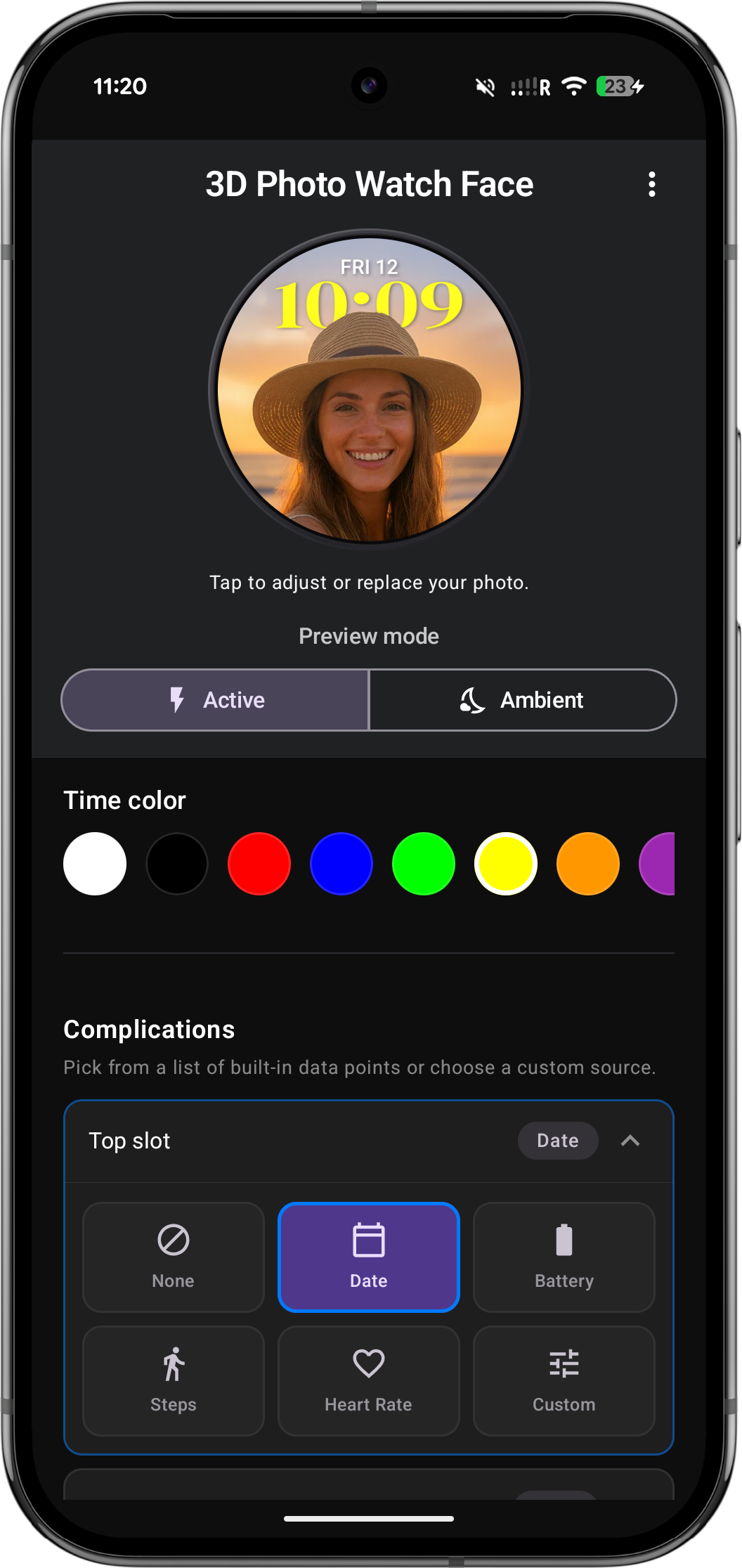Screen dimensions: 742x1568
Task: Set top slot complication to None
Action: [x=174, y=1257]
